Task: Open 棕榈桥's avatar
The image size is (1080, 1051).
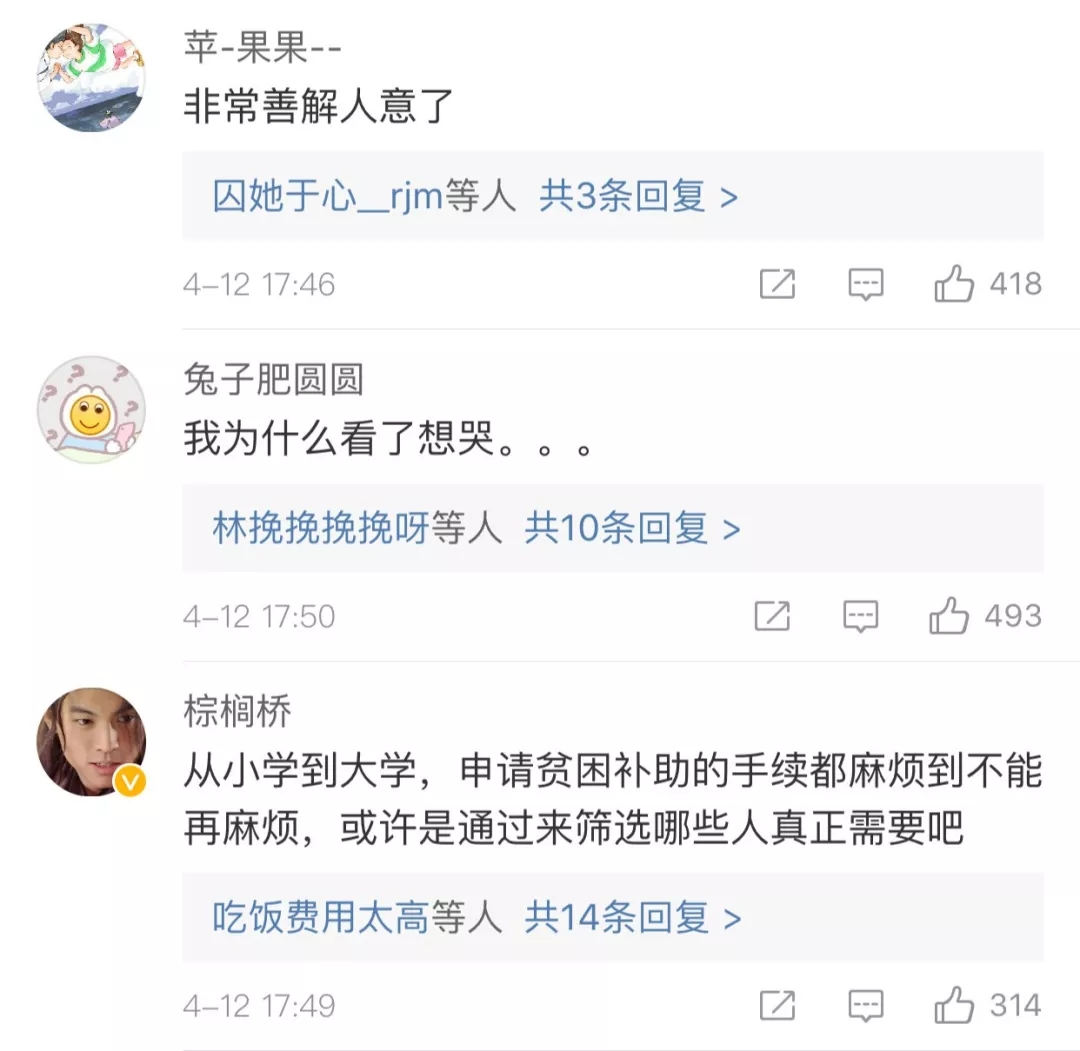Action: (x=91, y=742)
